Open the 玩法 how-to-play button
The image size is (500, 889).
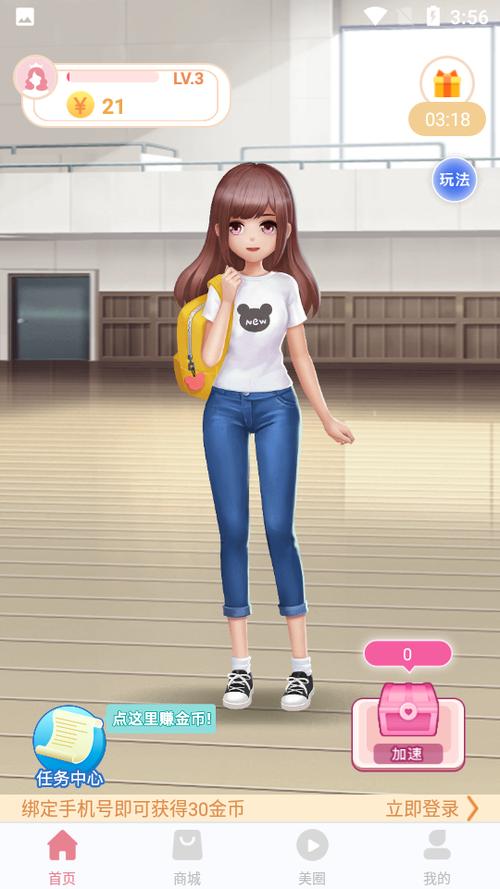click(x=454, y=180)
